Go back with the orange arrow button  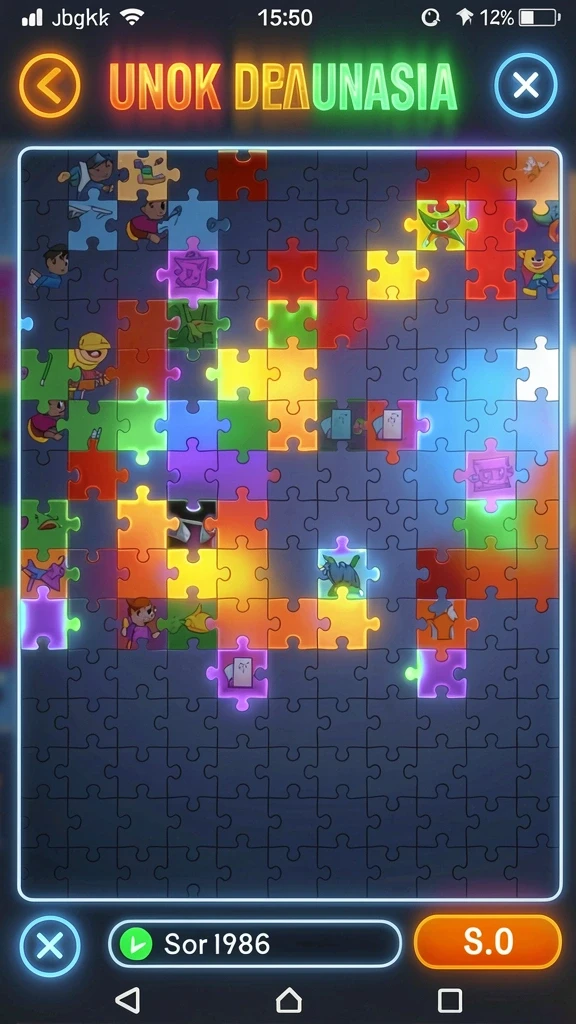[50, 85]
